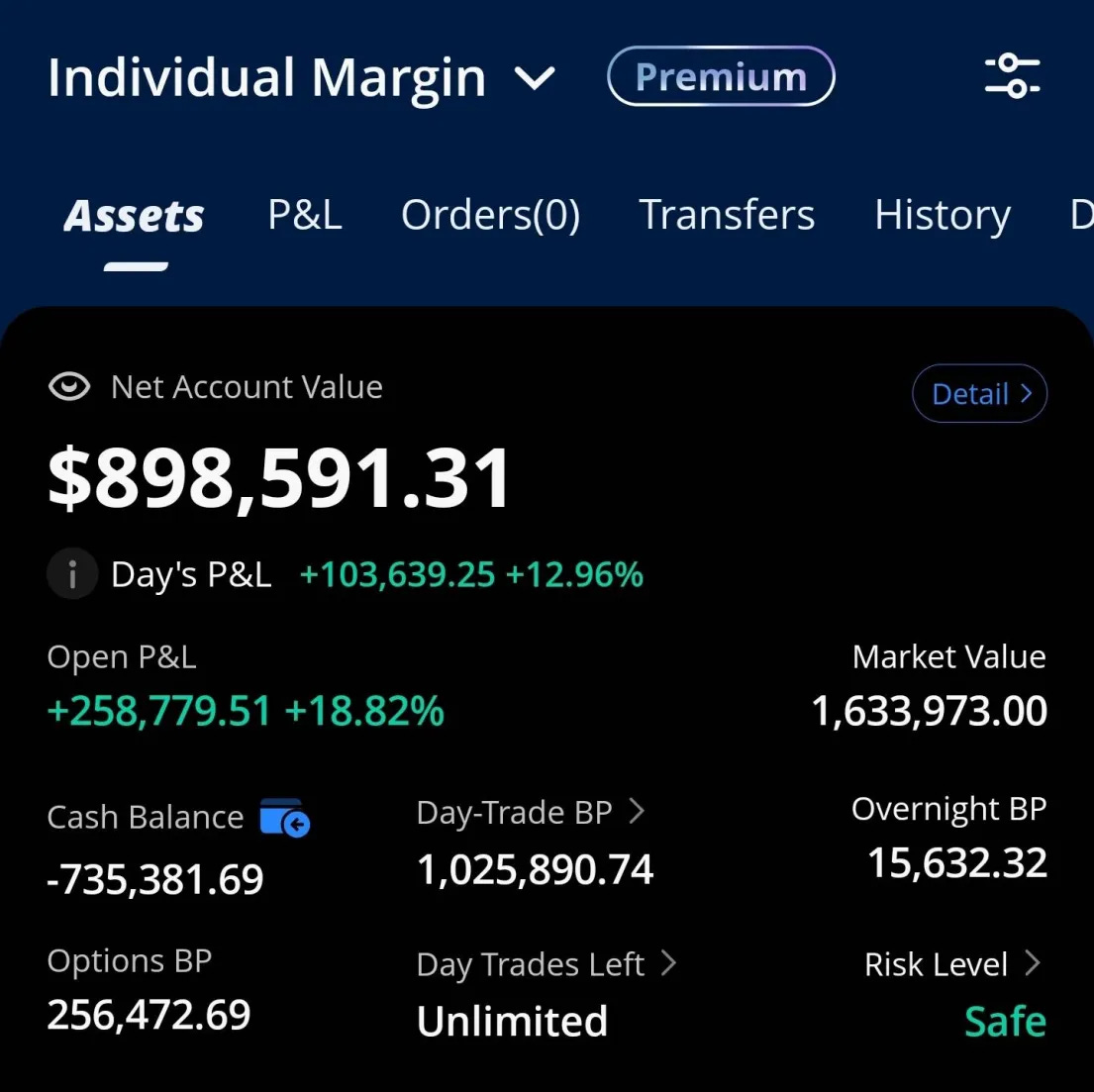Switch to the P&L tab
The width and height of the screenshot is (1094, 1092).
tap(305, 215)
